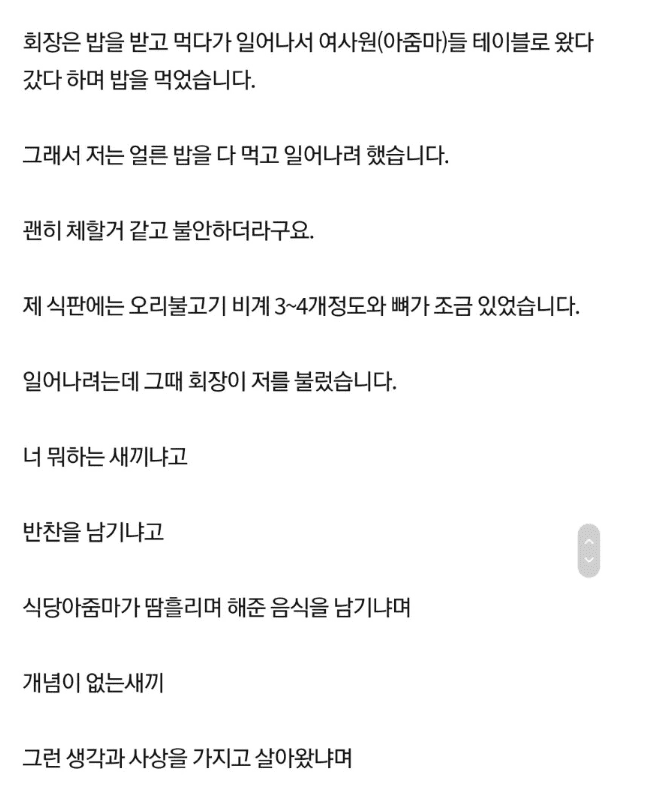Tap the gray scroll handle with arrows

(589, 550)
